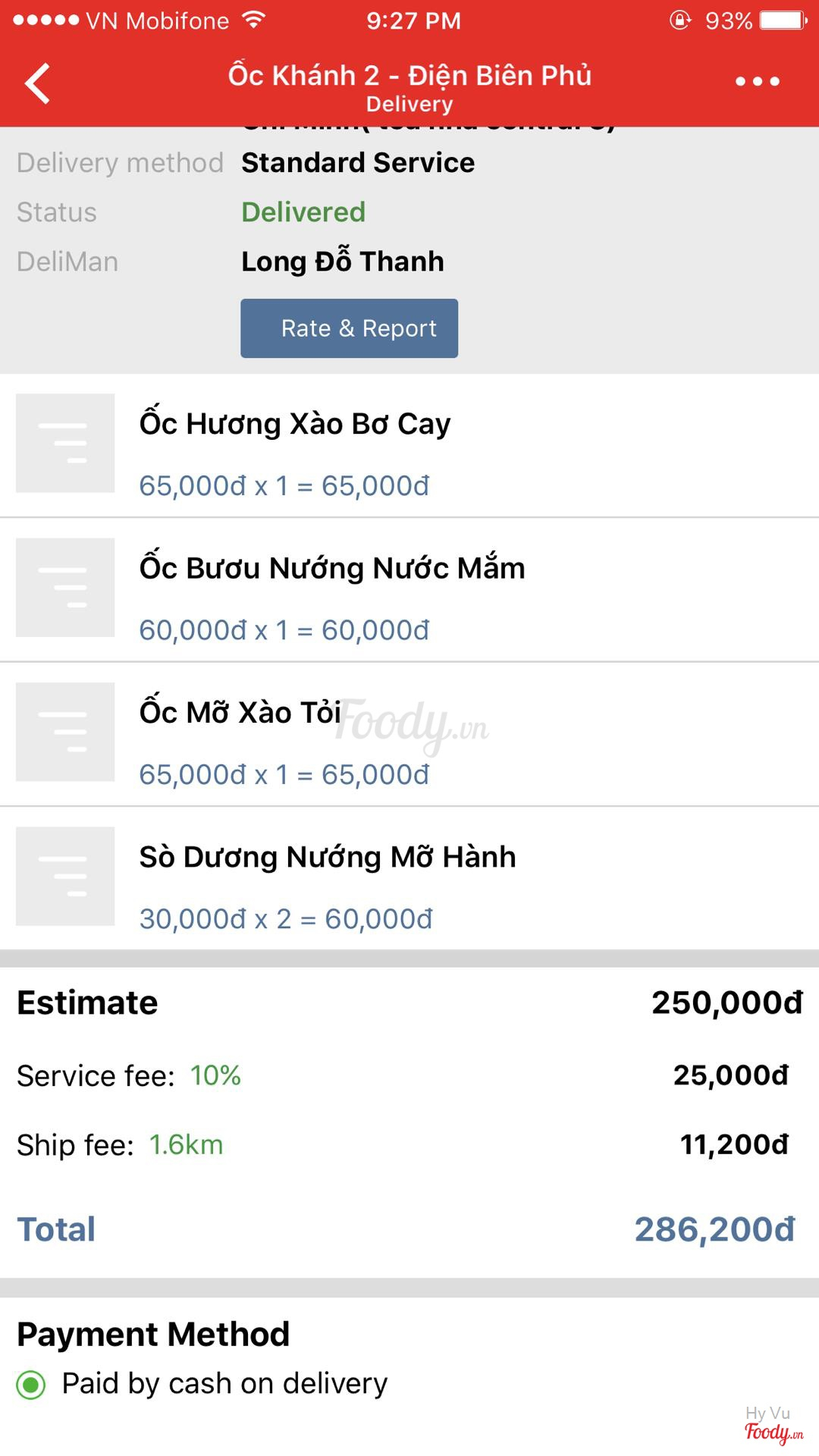The image size is (819, 1456).
Task: Tap the Rate & Report button
Action: tap(350, 328)
